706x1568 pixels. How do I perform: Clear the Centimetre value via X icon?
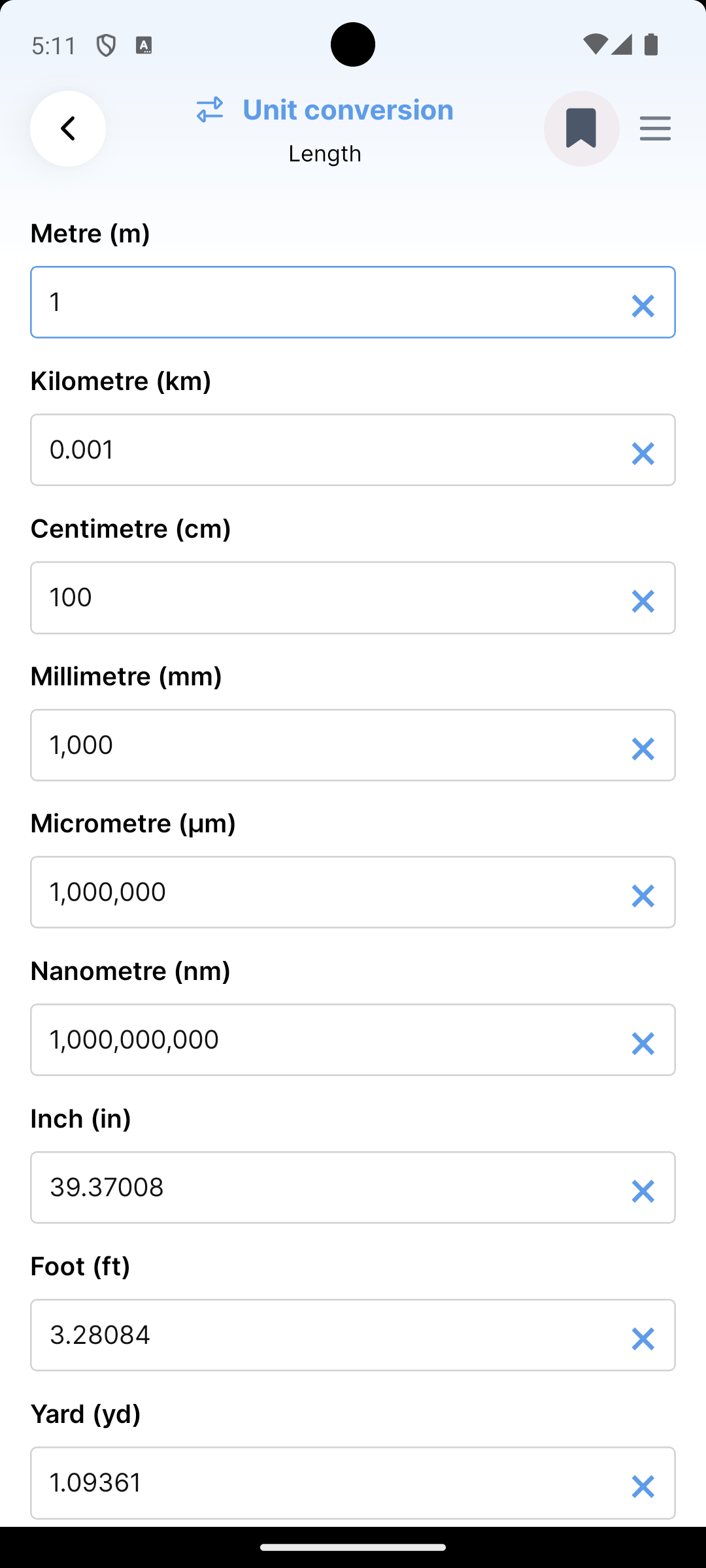[x=643, y=600]
